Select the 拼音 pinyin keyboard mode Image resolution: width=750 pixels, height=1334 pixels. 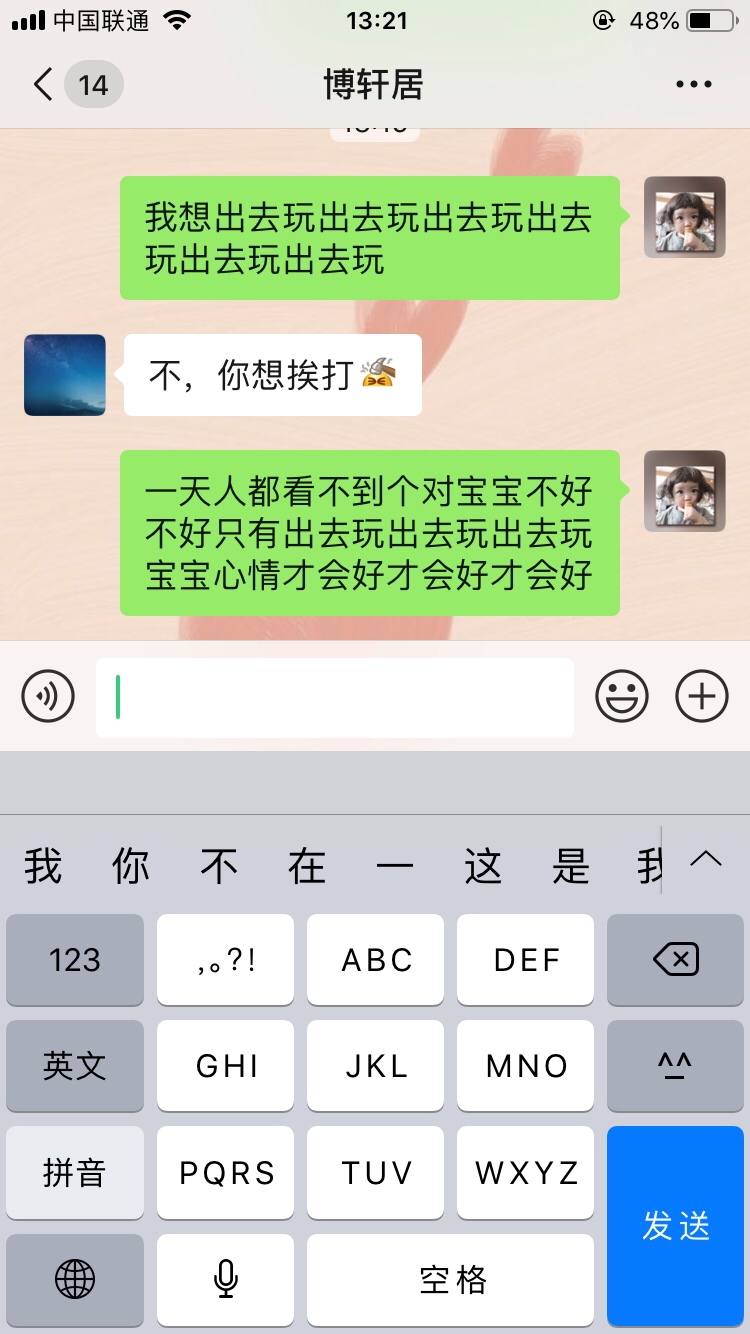coord(75,1172)
